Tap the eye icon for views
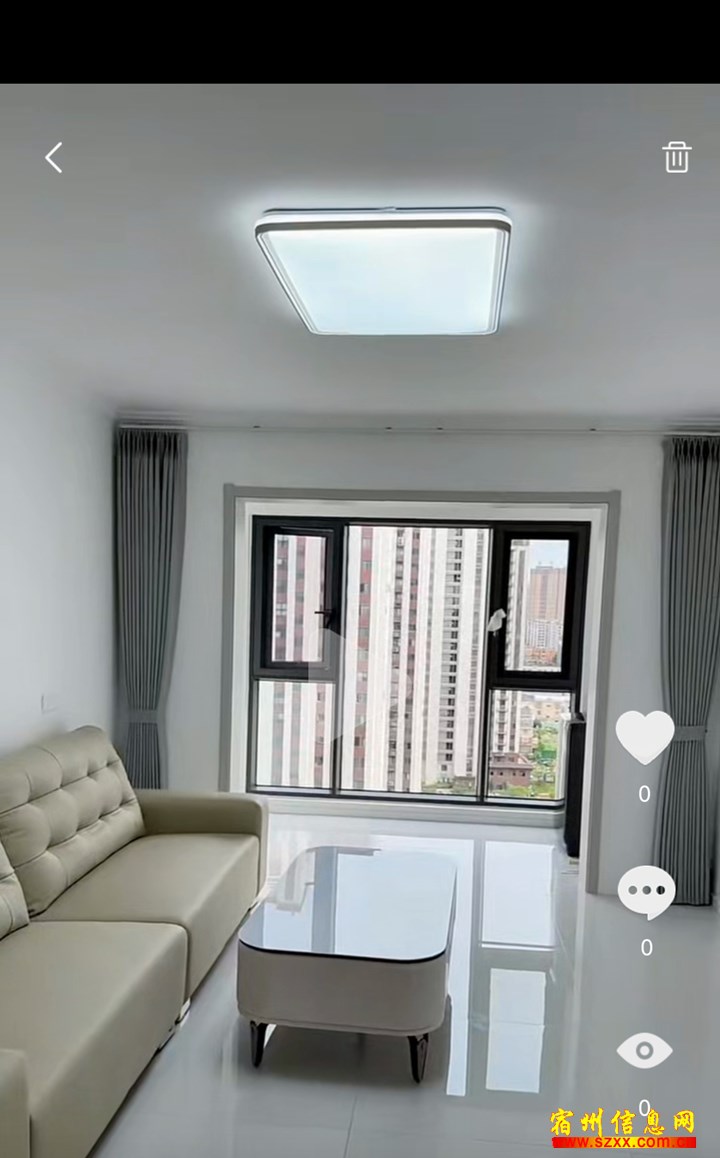This screenshot has height=1158, width=720. [645, 1050]
